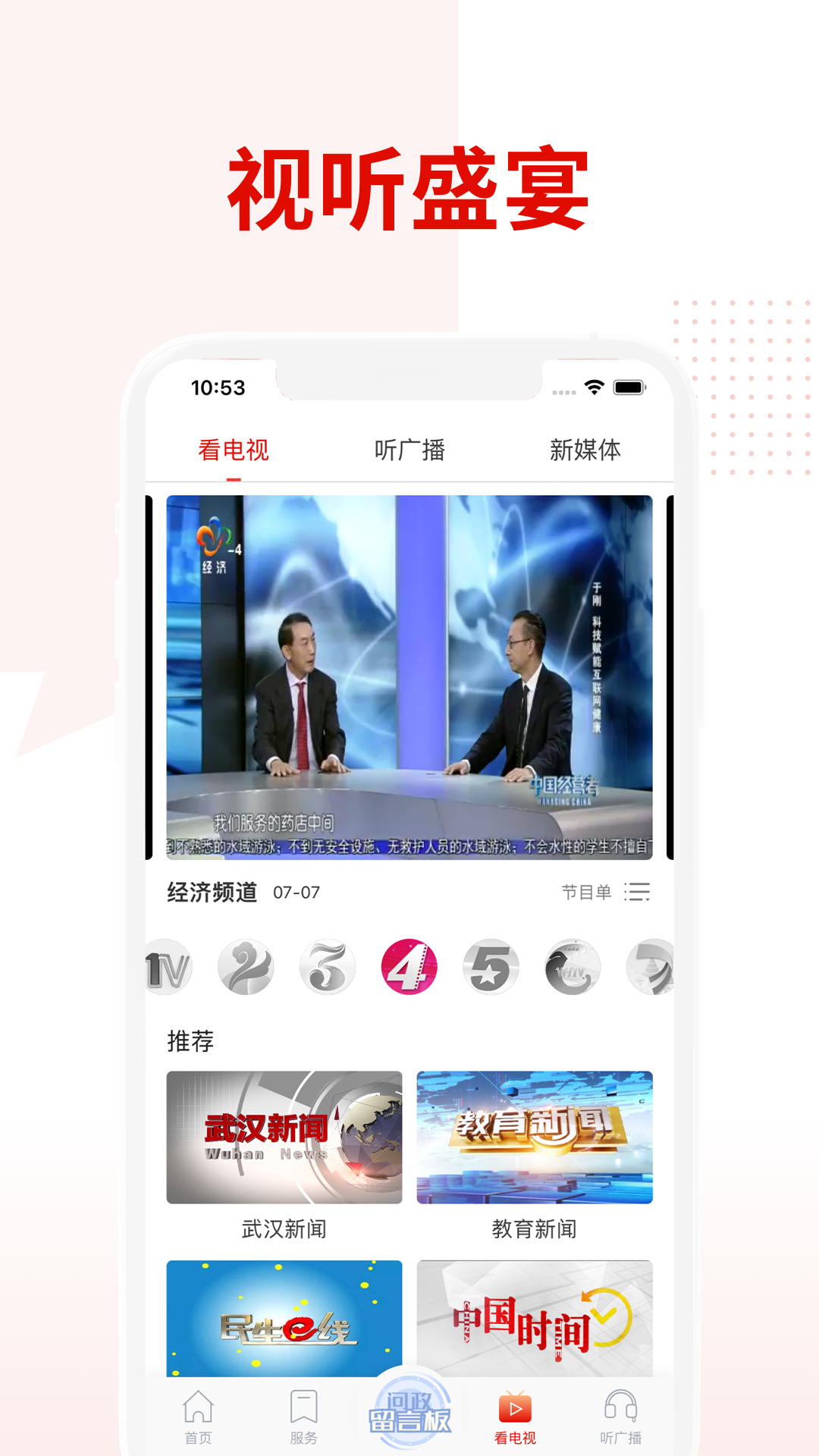Viewport: 819px width, 1456px height.
Task: Switch to channel 5 with star logo
Action: coord(489,966)
